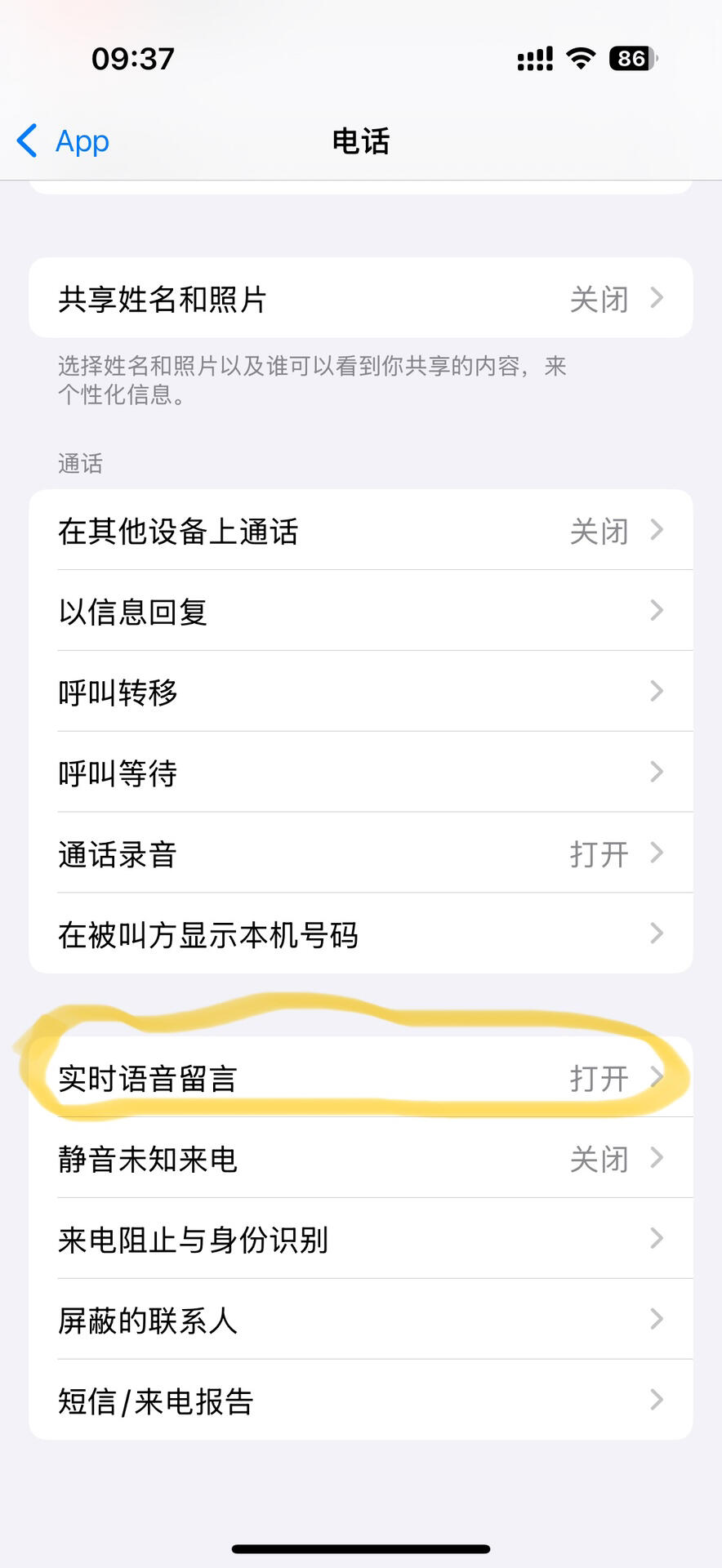Go back by tapping the App link
The image size is (722, 1568).
(82, 140)
